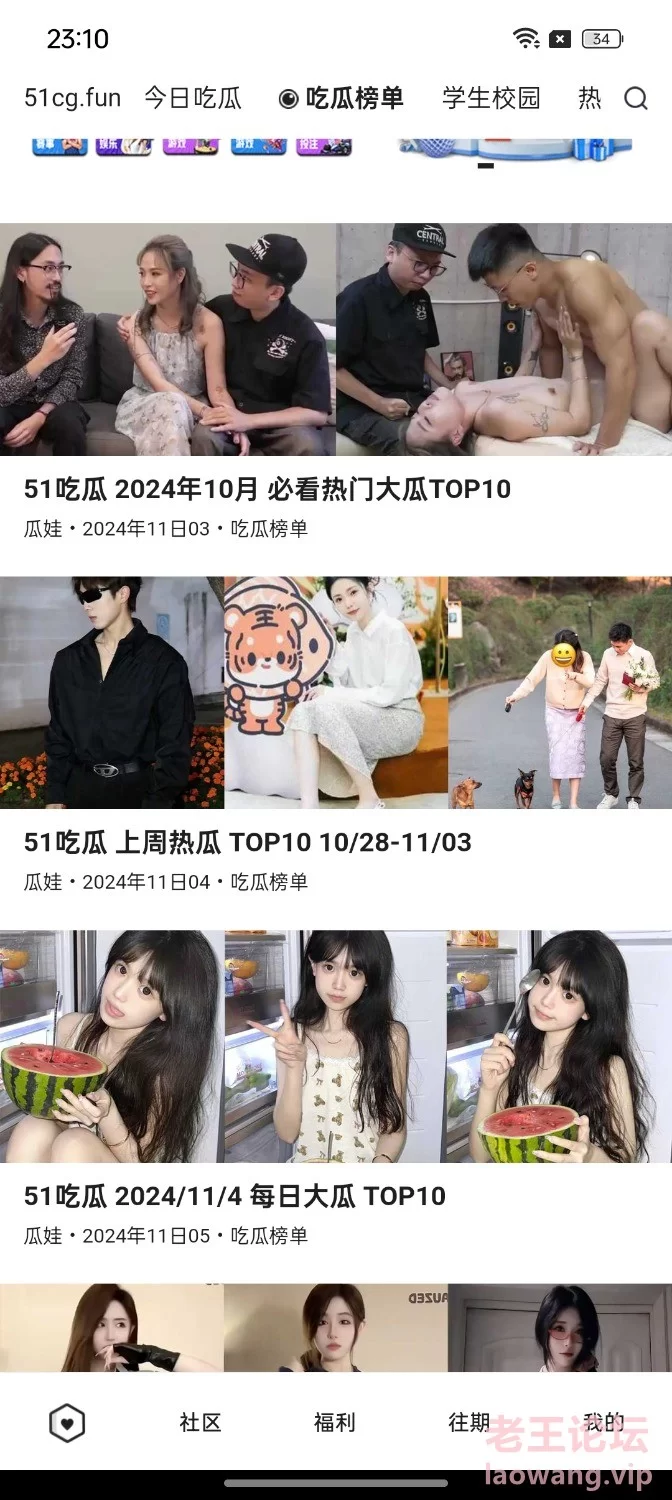Image resolution: width=672 pixels, height=1500 pixels.
Task: Switch to the 51cg.fun tab
Action: click(x=72, y=98)
